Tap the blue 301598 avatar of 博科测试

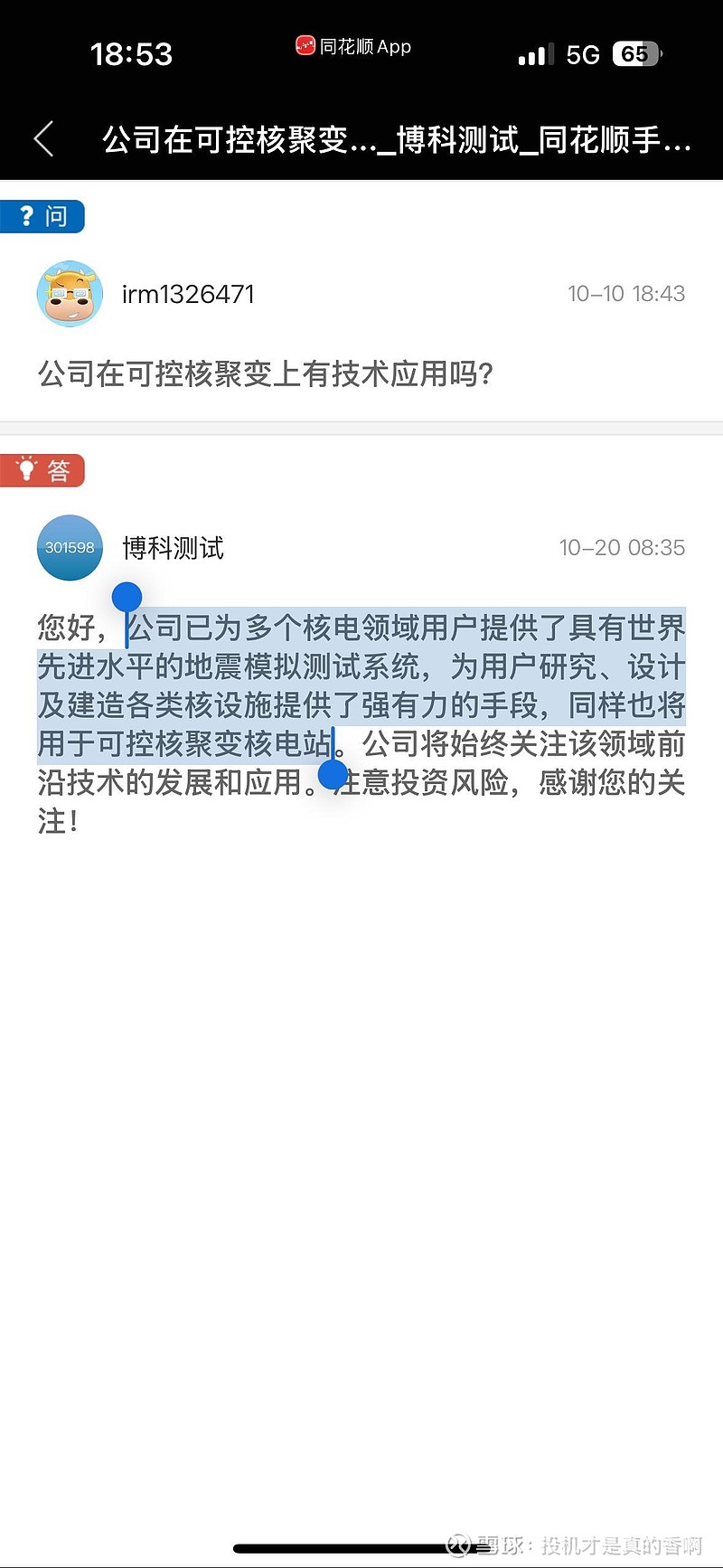[70, 548]
